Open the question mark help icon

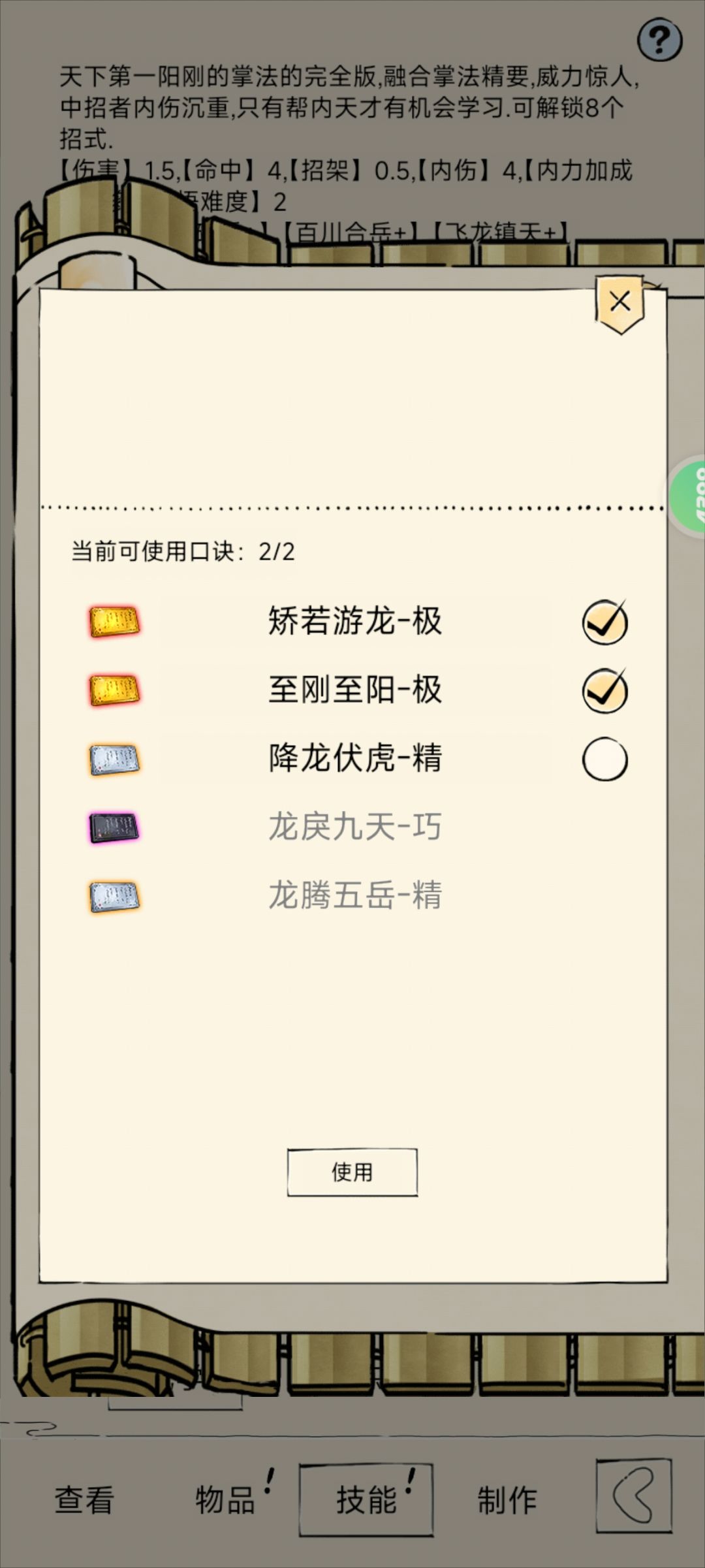click(x=659, y=39)
